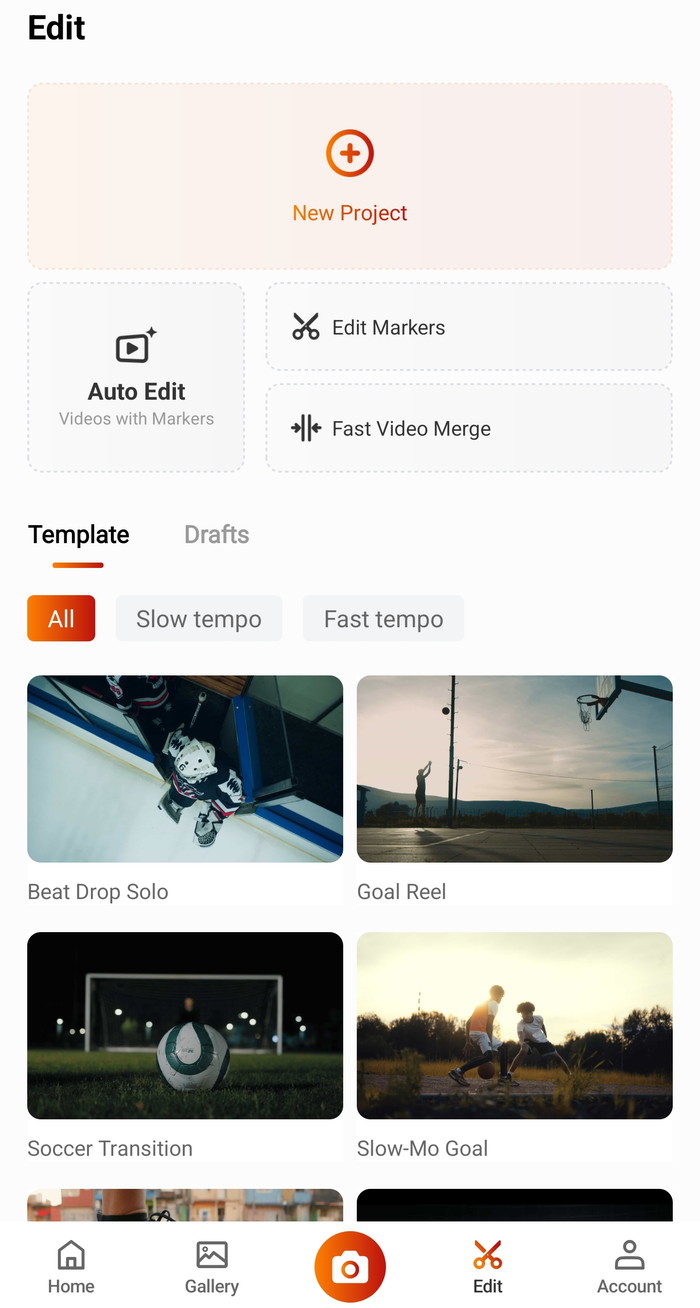Start a New Project
The height and width of the screenshot is (1308, 700).
tap(350, 176)
